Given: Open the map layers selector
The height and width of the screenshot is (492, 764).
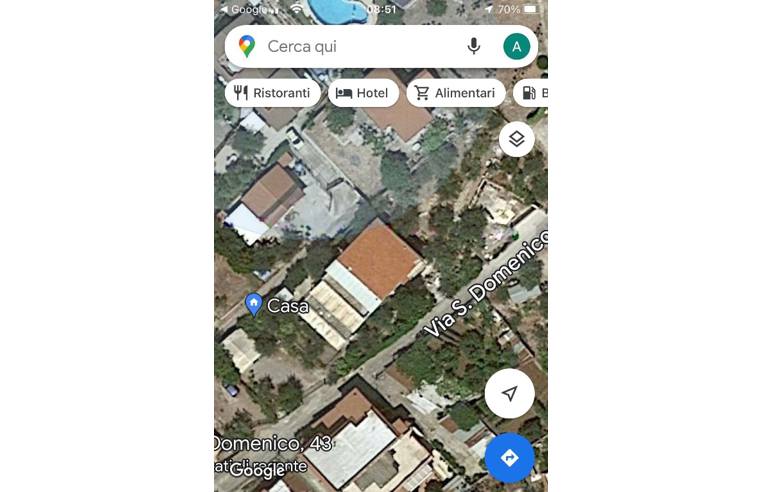Looking at the screenshot, I should pyautogui.click(x=516, y=139).
